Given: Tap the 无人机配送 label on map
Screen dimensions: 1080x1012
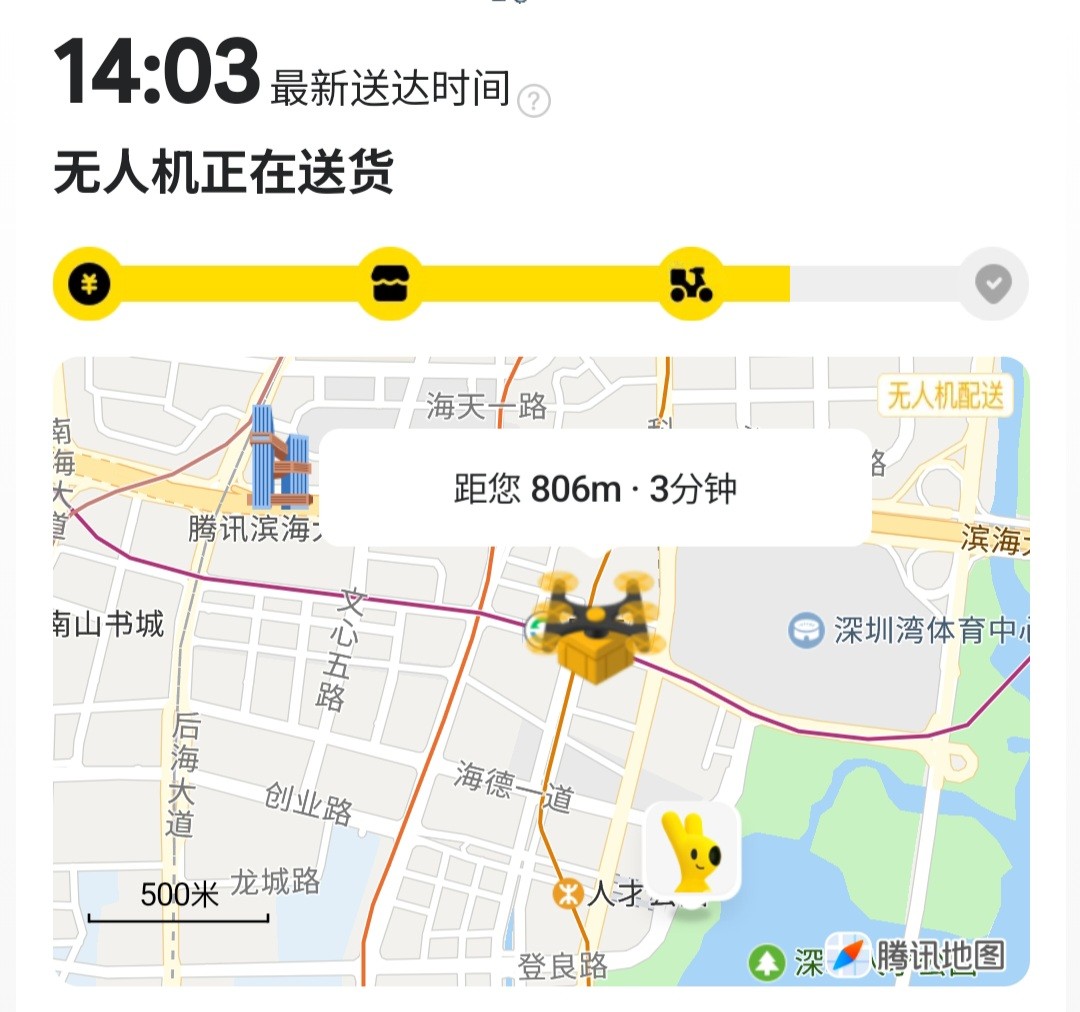Looking at the screenshot, I should coord(945,395).
